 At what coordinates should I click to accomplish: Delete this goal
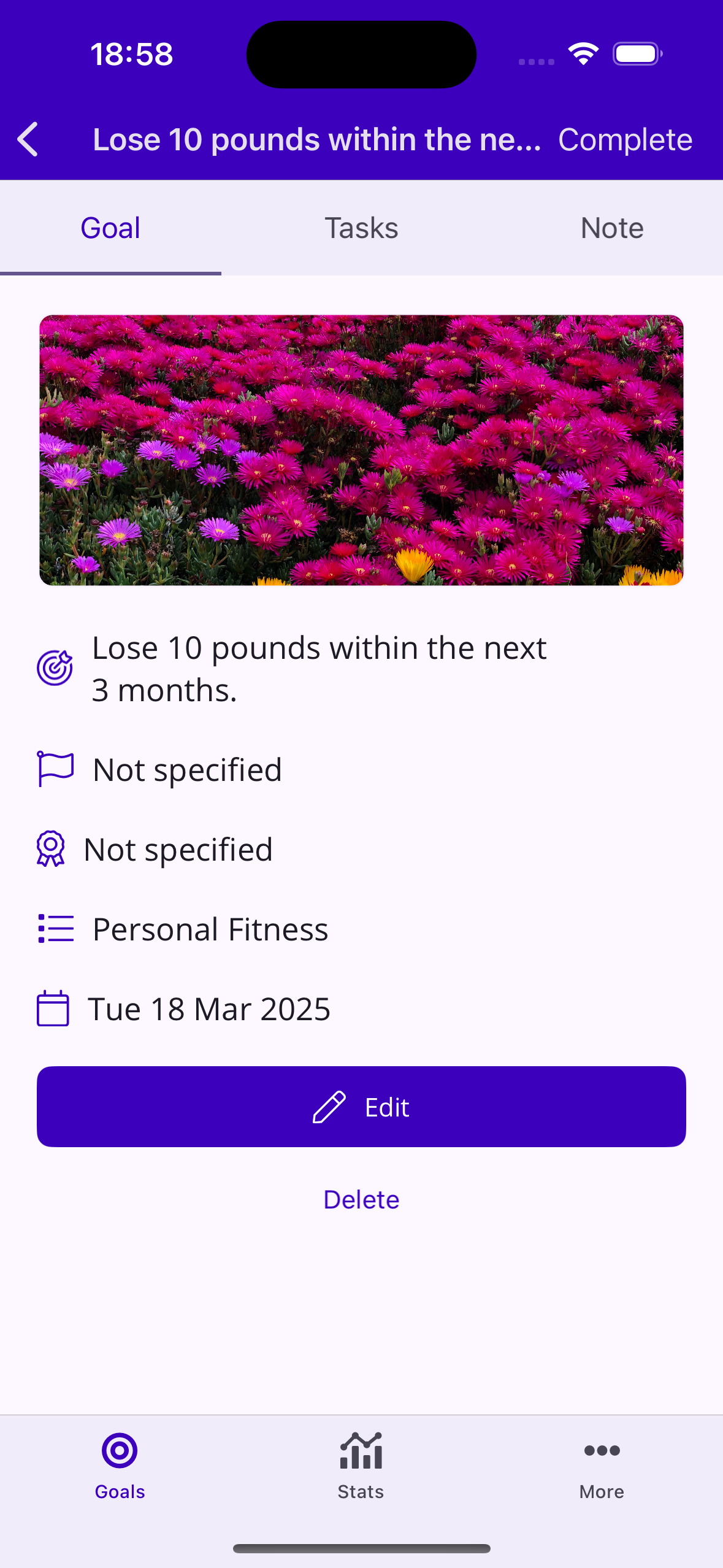tap(361, 1199)
